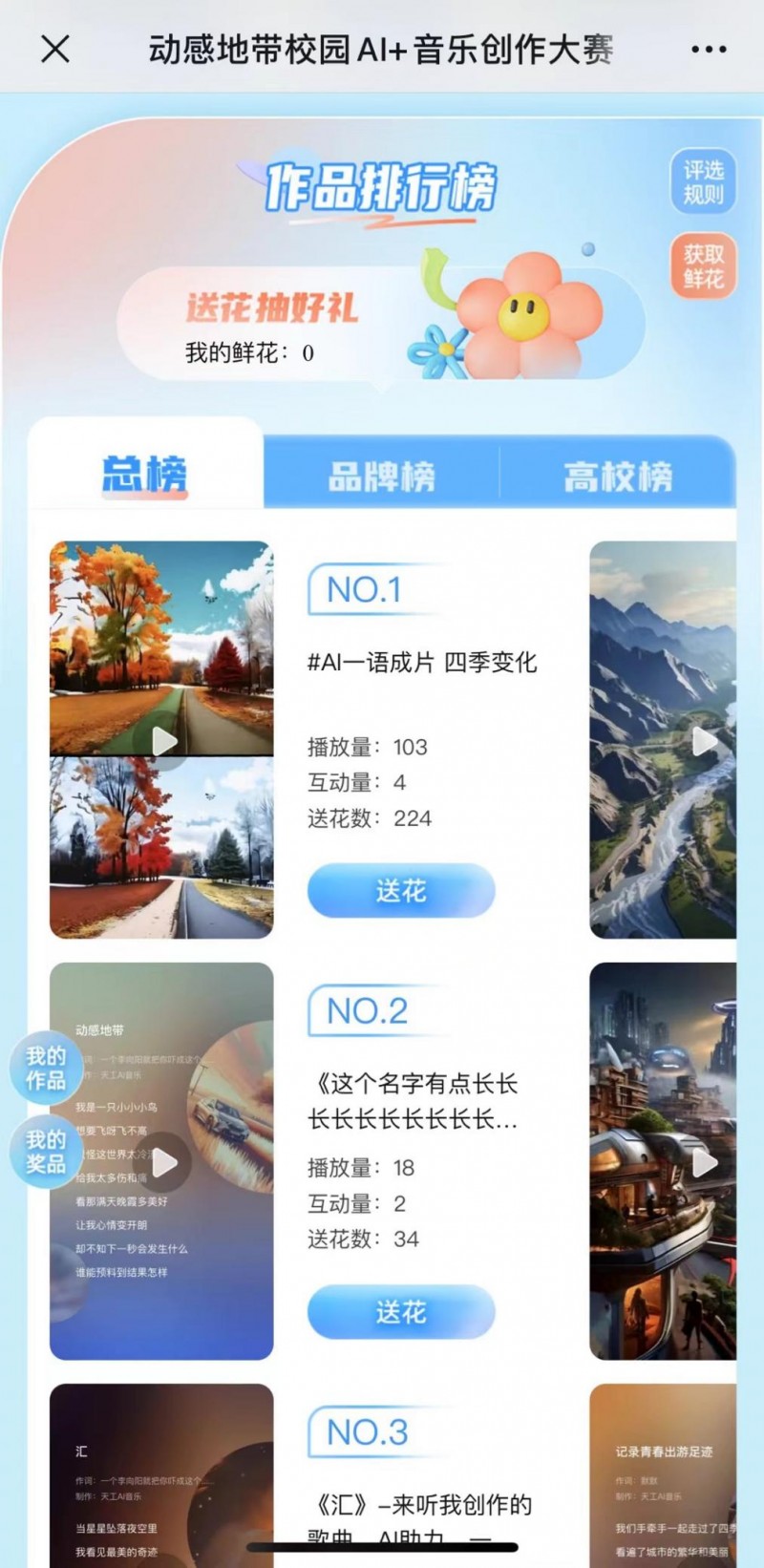Close the music contest page

pyautogui.click(x=55, y=49)
